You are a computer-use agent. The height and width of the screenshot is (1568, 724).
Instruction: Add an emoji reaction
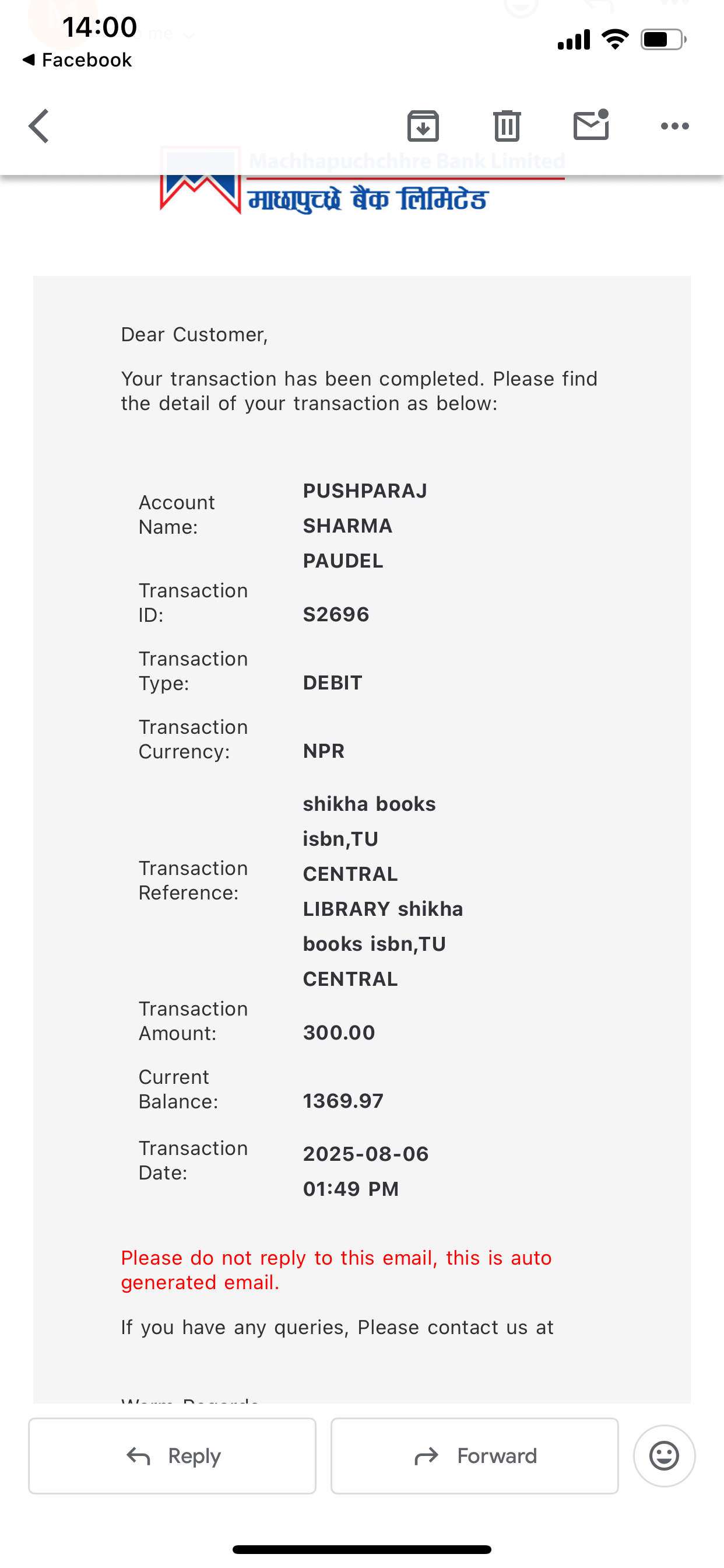coord(664,1456)
